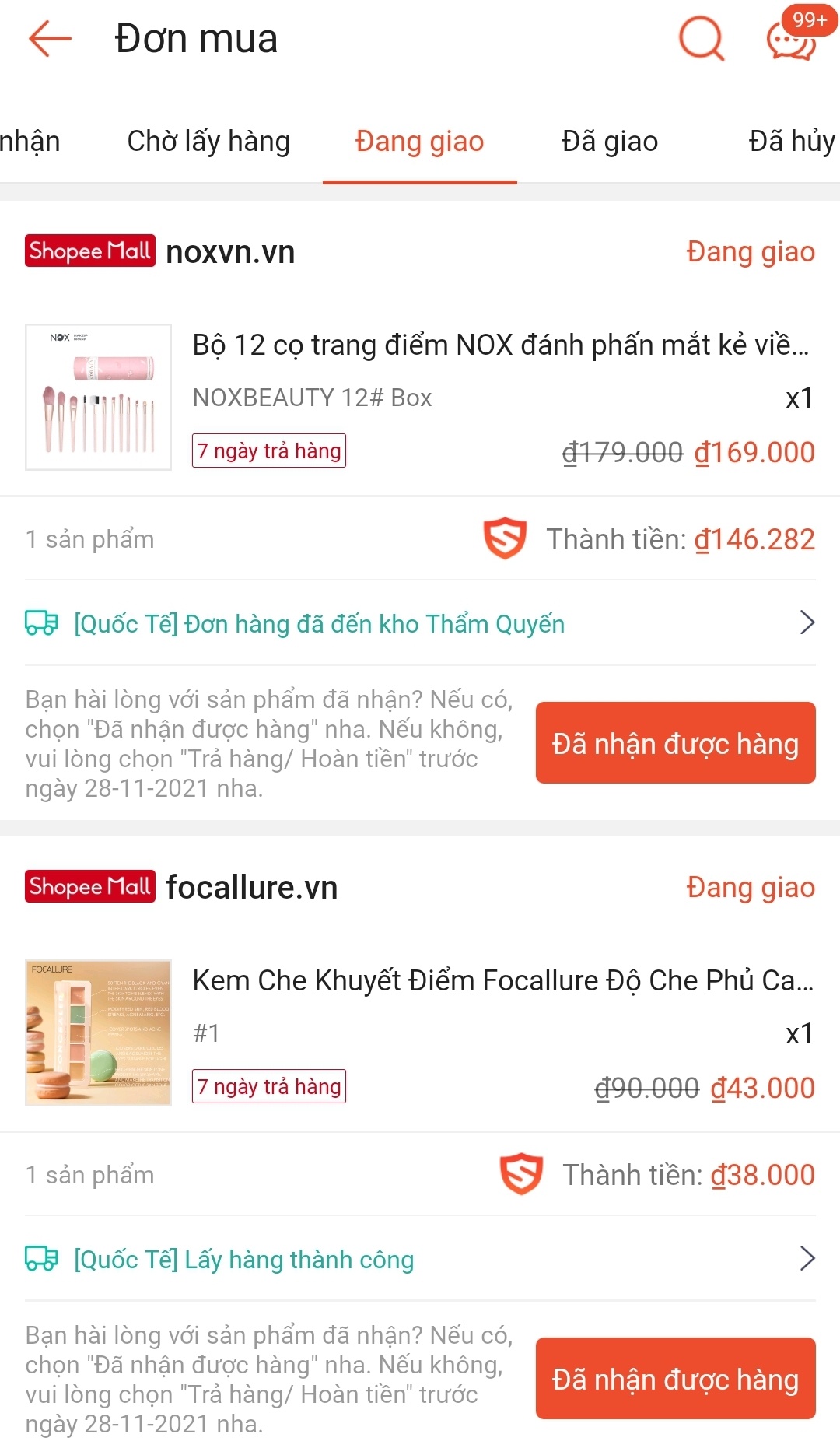840x1441 pixels.
Task: Go back from Đơn mua
Action: [x=50, y=39]
